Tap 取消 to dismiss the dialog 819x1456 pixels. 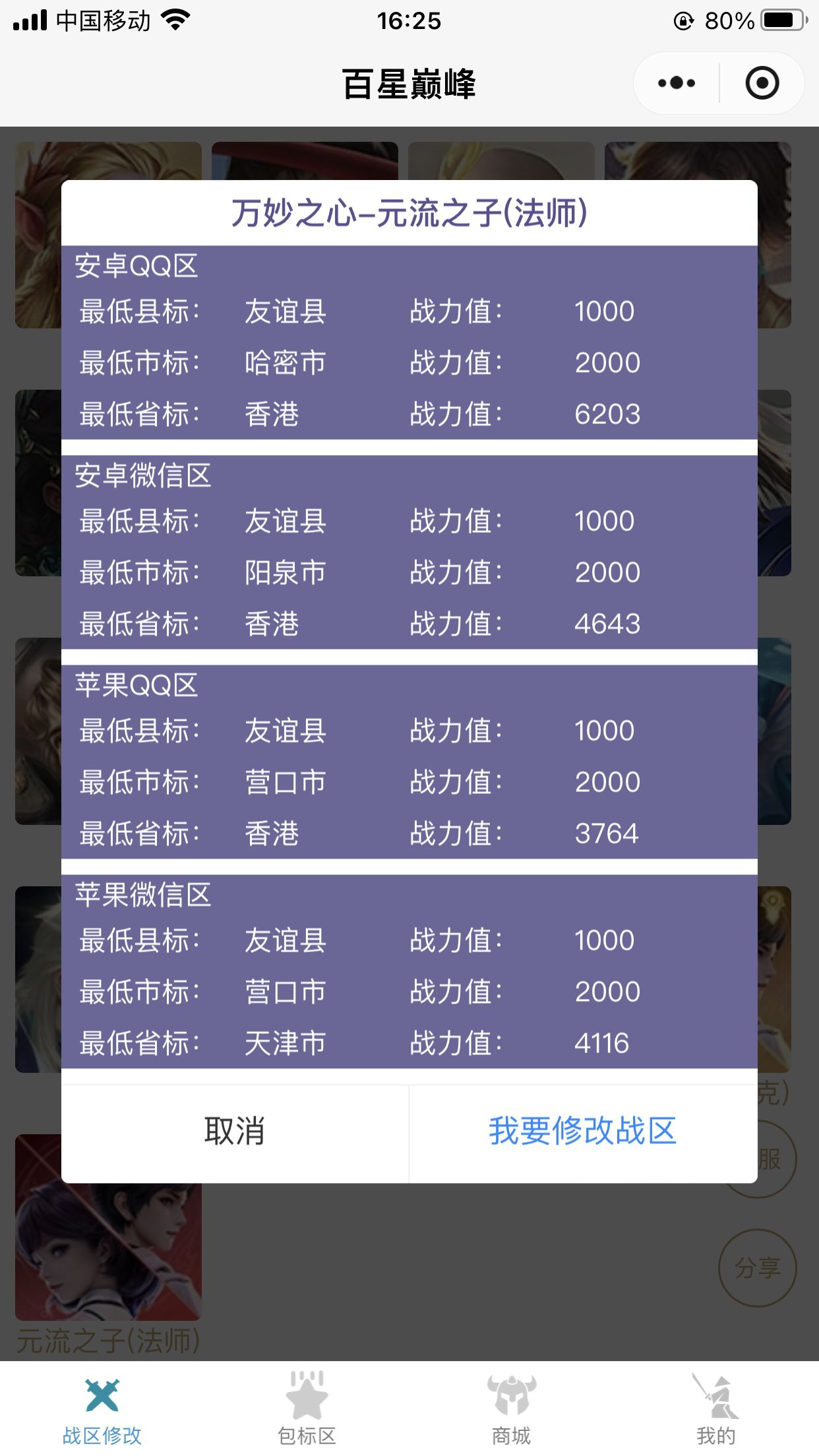[235, 1132]
